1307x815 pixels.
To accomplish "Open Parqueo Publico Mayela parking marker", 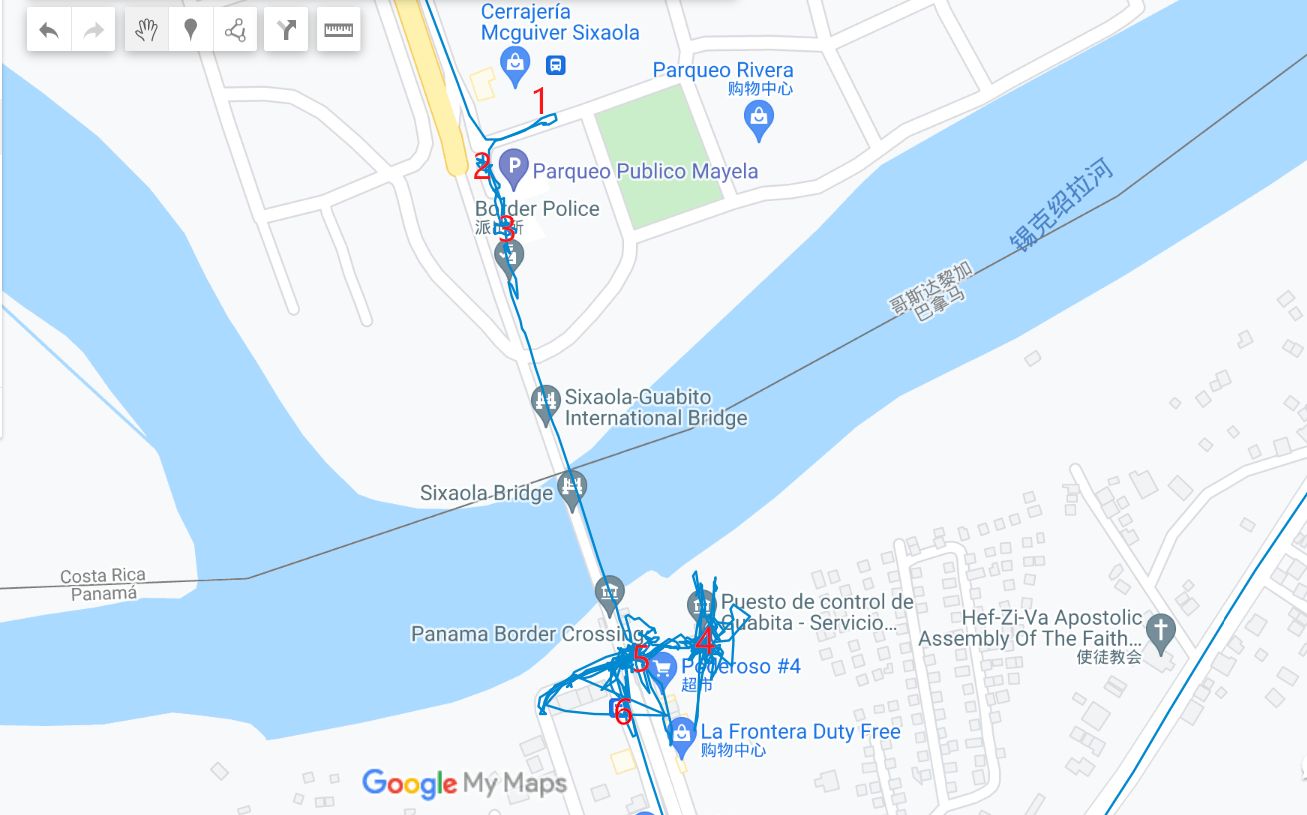I will coord(513,167).
